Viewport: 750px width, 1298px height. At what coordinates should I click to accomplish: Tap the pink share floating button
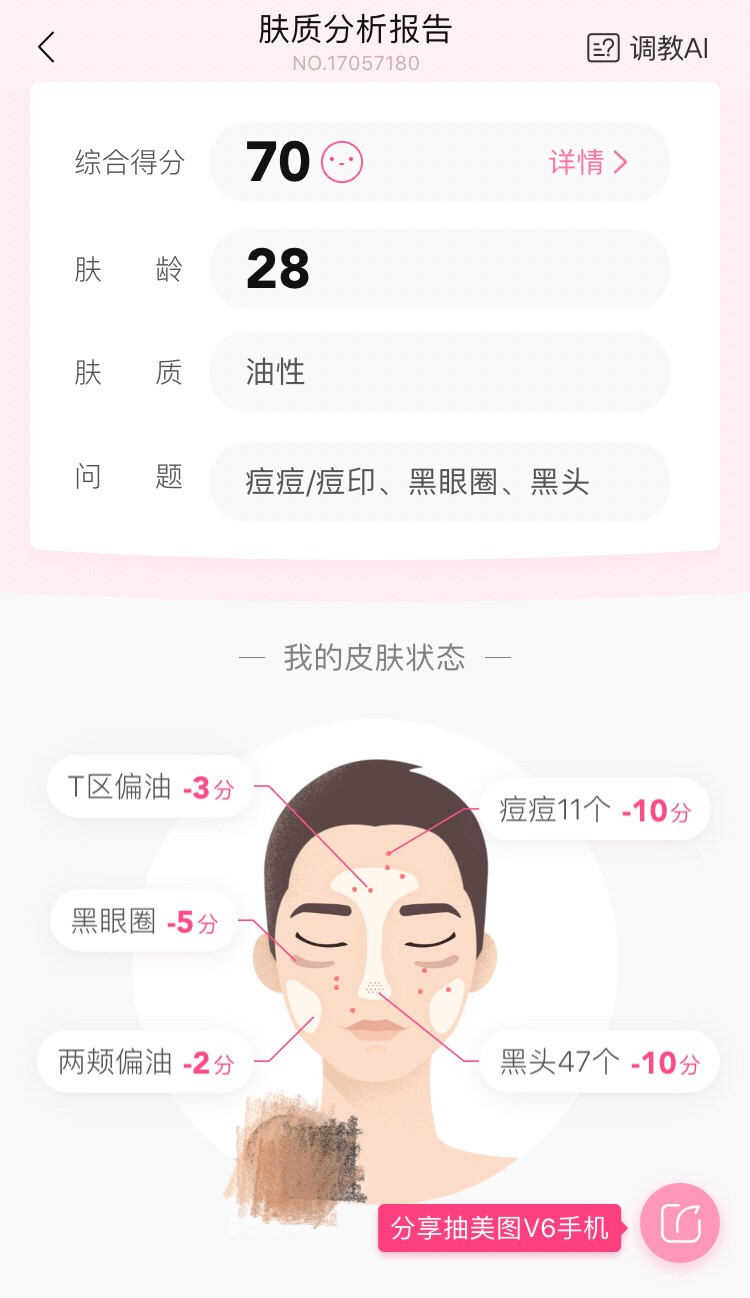click(x=680, y=1223)
